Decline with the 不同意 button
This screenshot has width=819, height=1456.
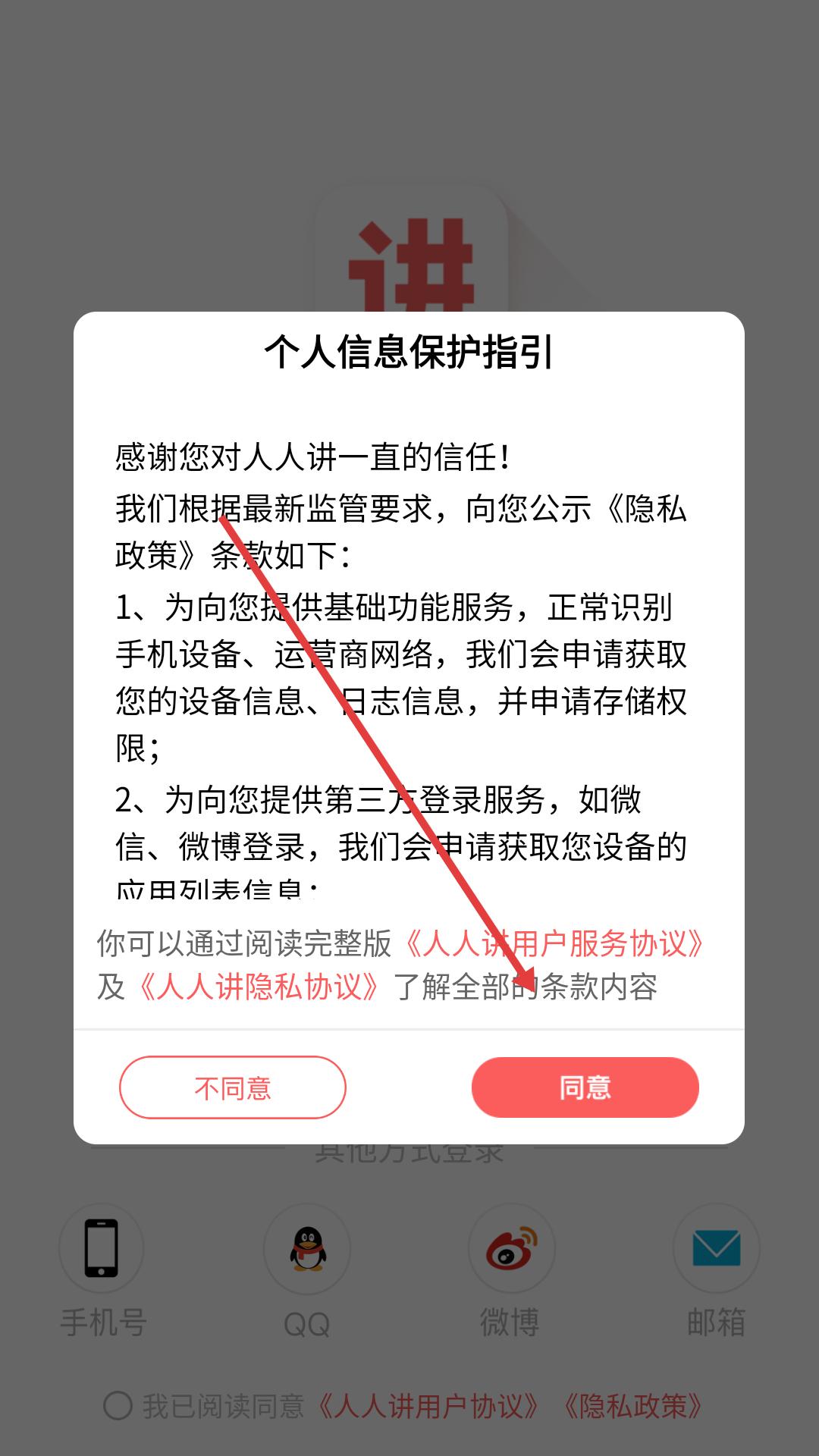233,1087
